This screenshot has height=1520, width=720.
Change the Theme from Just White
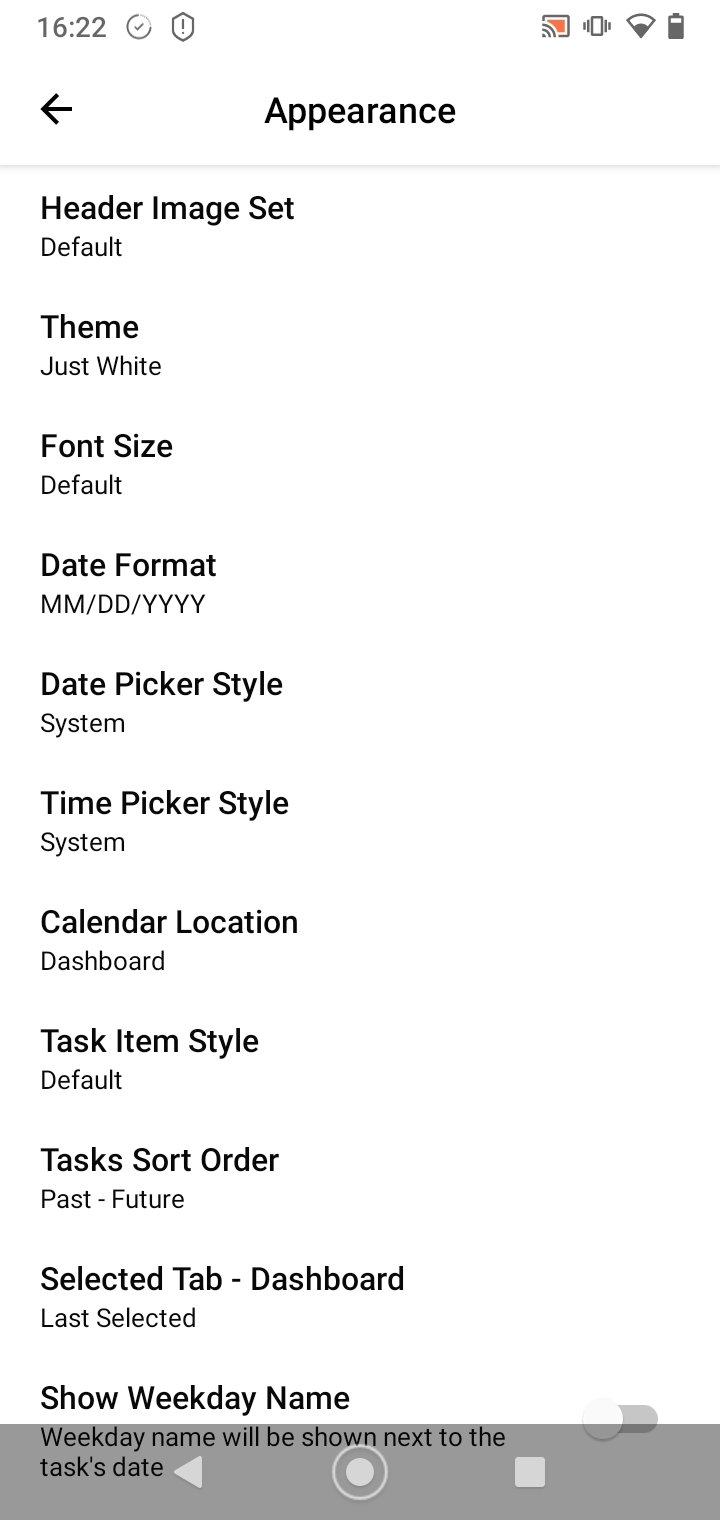(360, 345)
